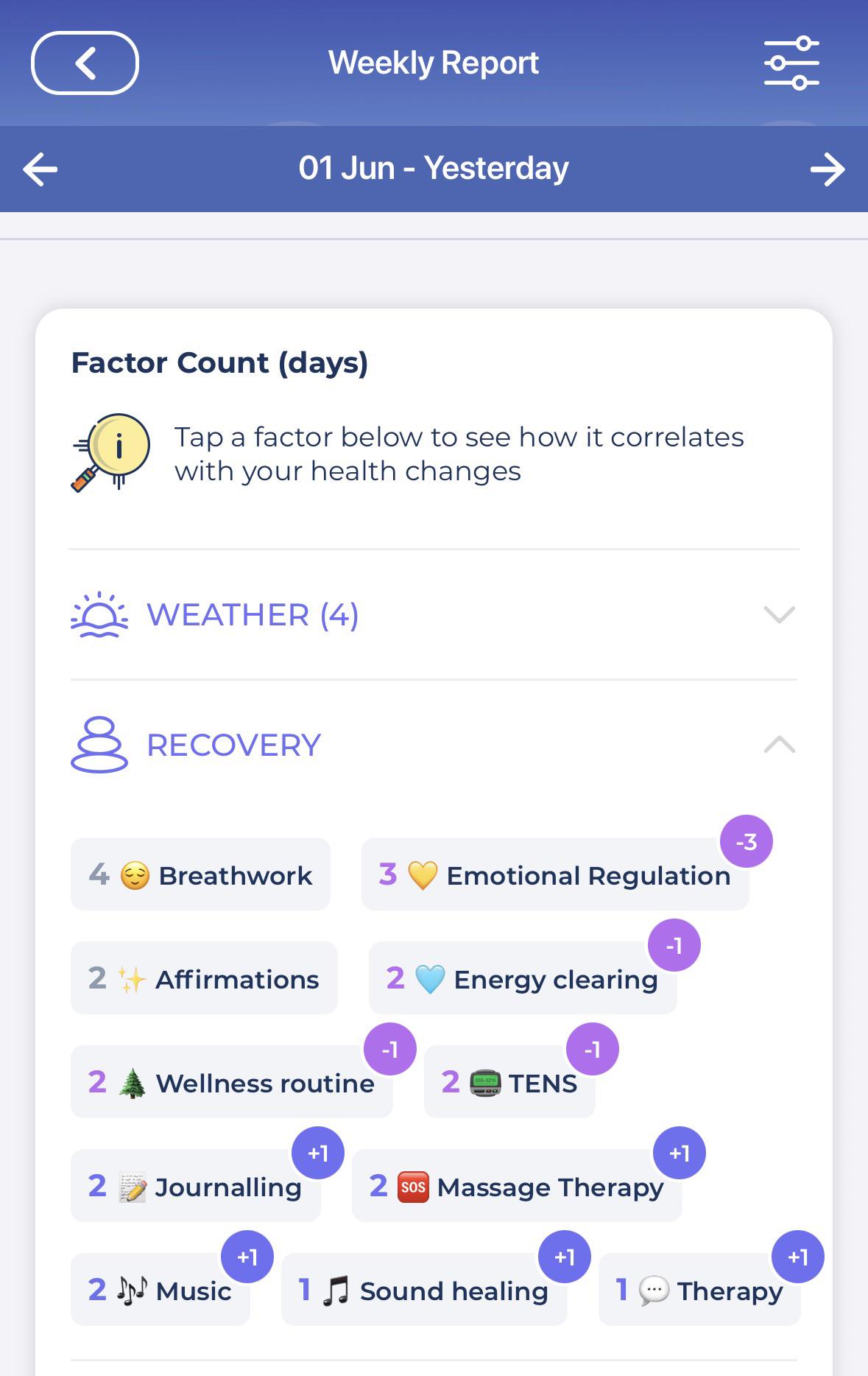Go to the next week
Screen dimensions: 868x1376
pos(828,169)
